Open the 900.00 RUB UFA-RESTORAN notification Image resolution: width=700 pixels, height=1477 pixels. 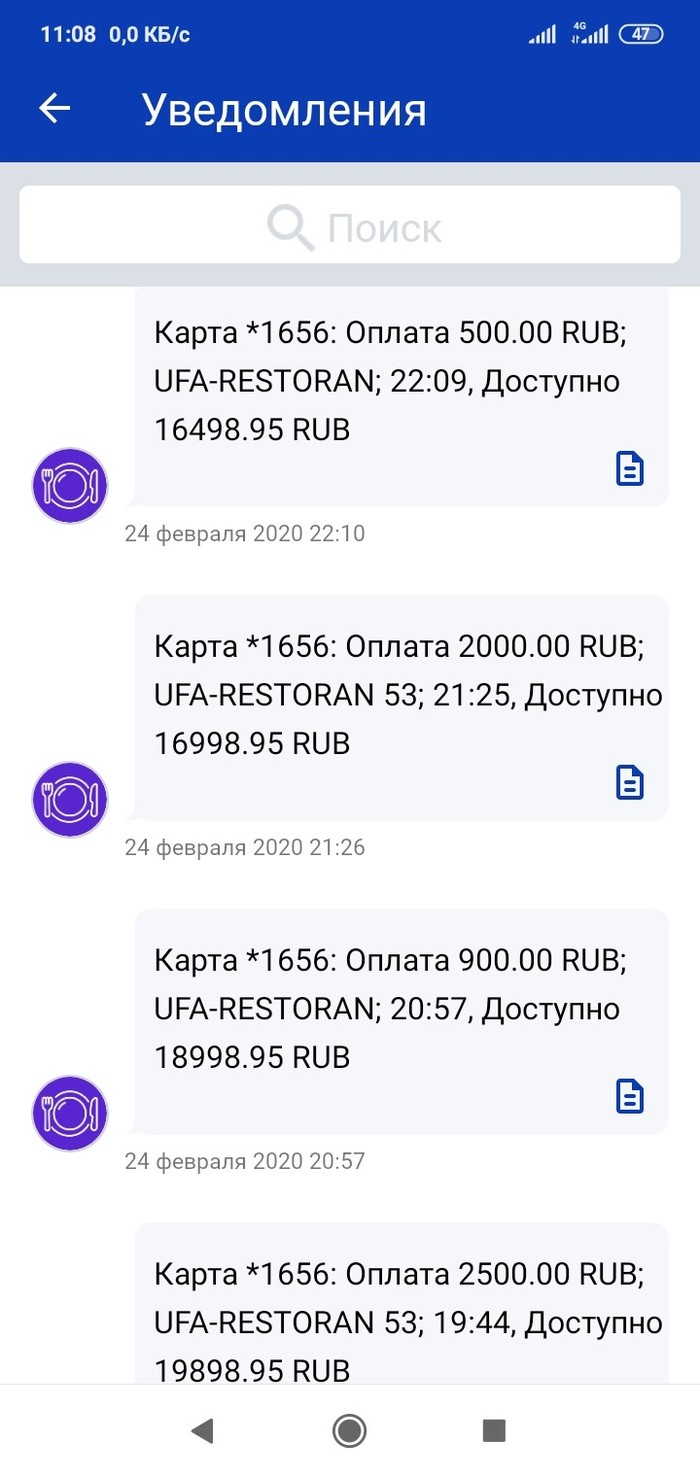point(390,1009)
